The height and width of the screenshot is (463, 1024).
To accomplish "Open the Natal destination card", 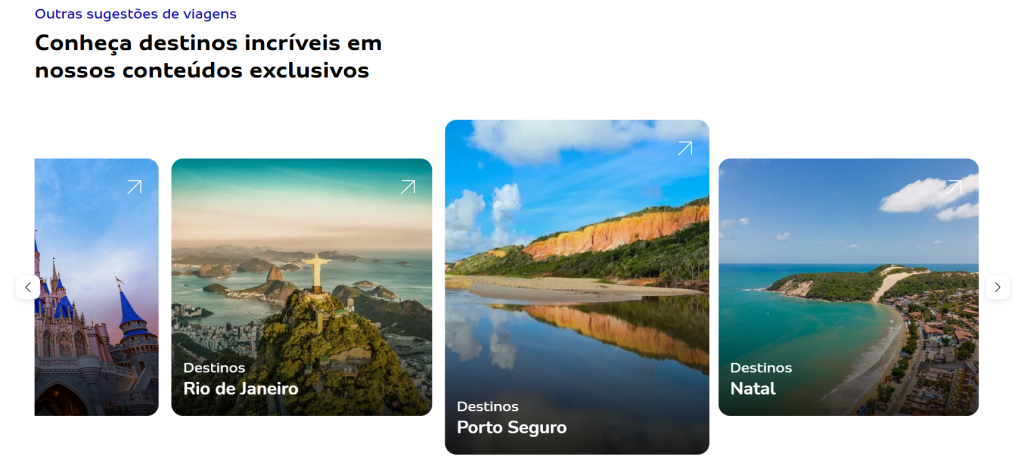I will click(x=848, y=287).
